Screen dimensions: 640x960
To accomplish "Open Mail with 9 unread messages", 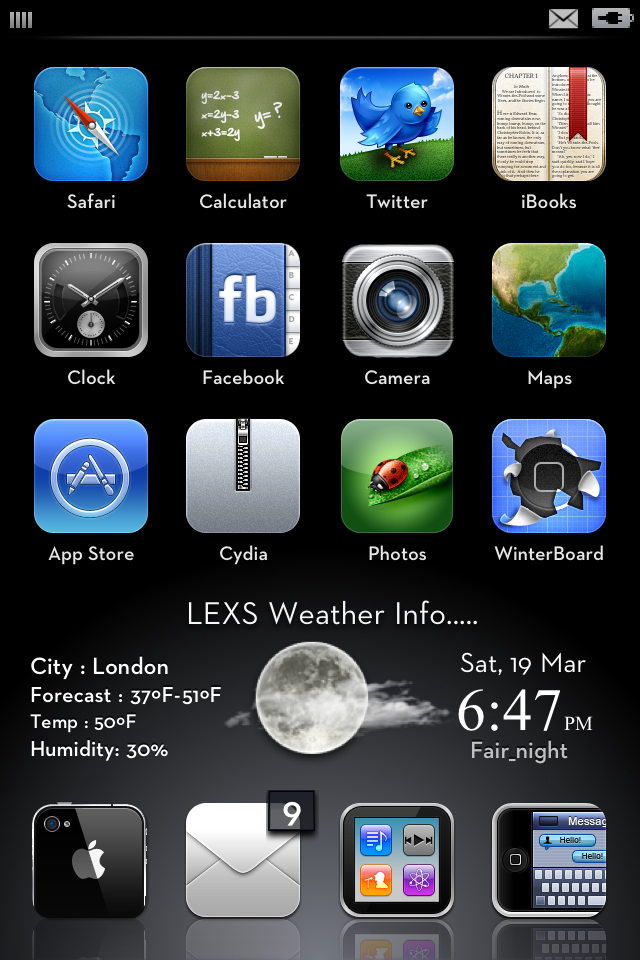I will tap(243, 861).
